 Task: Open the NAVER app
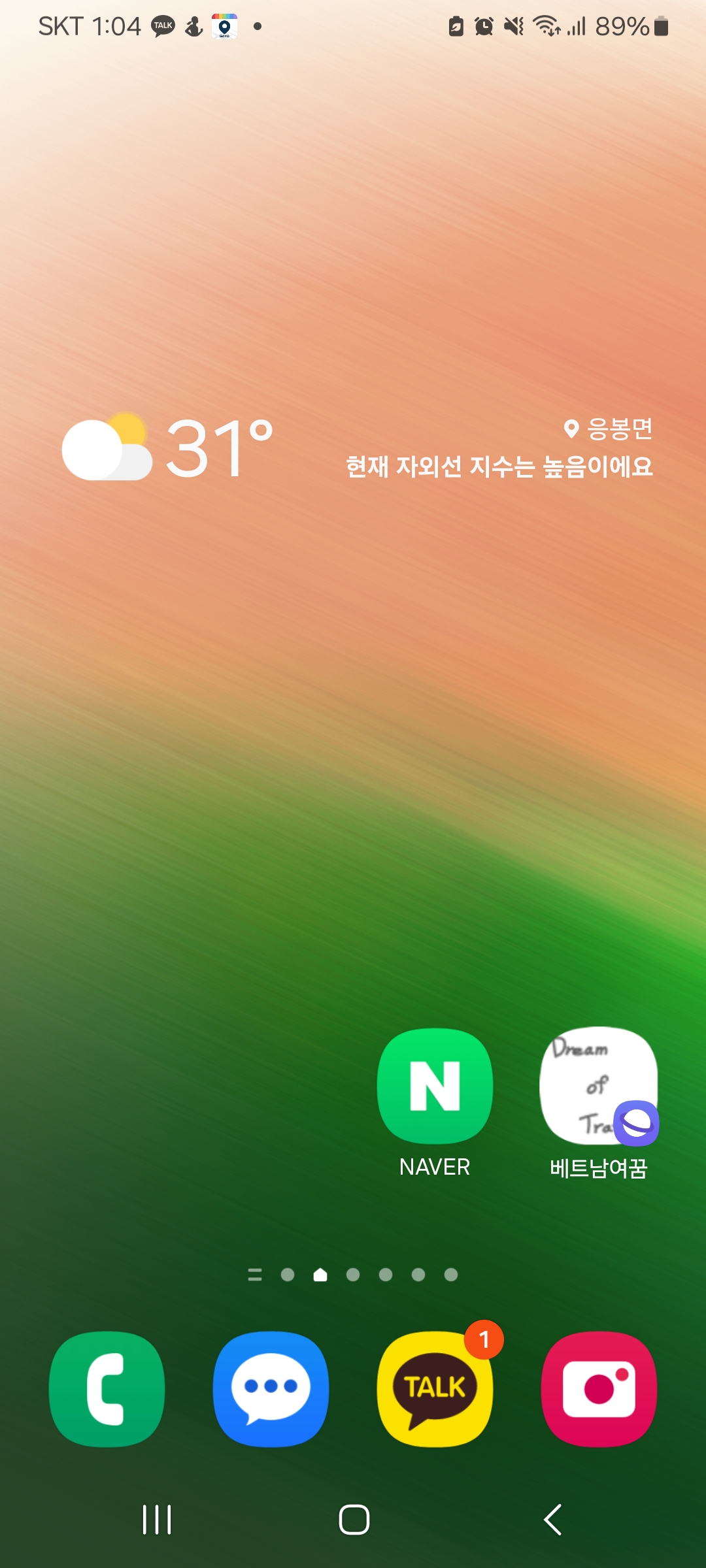435,1086
